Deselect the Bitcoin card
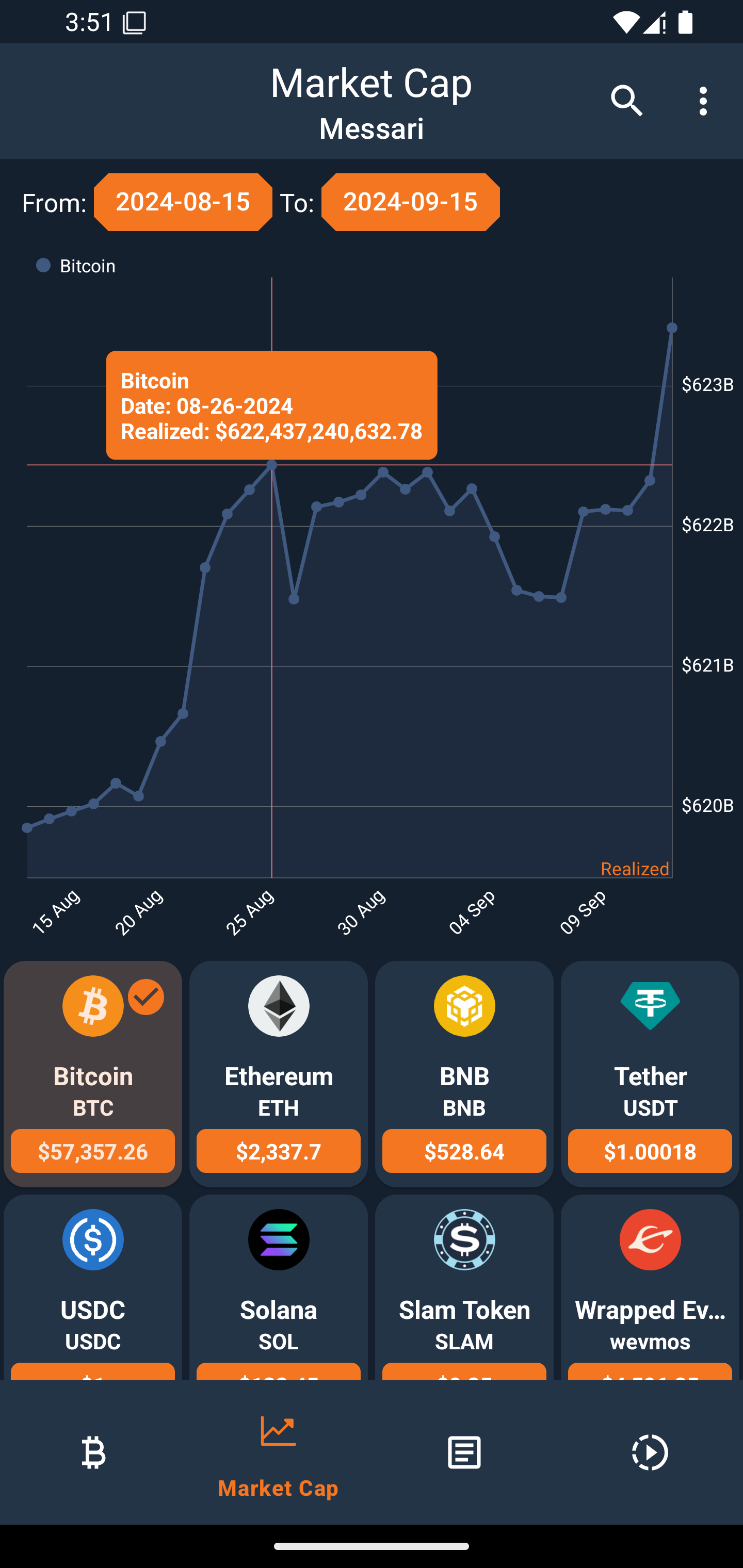Screen dimensions: 743x1568 [92, 1073]
